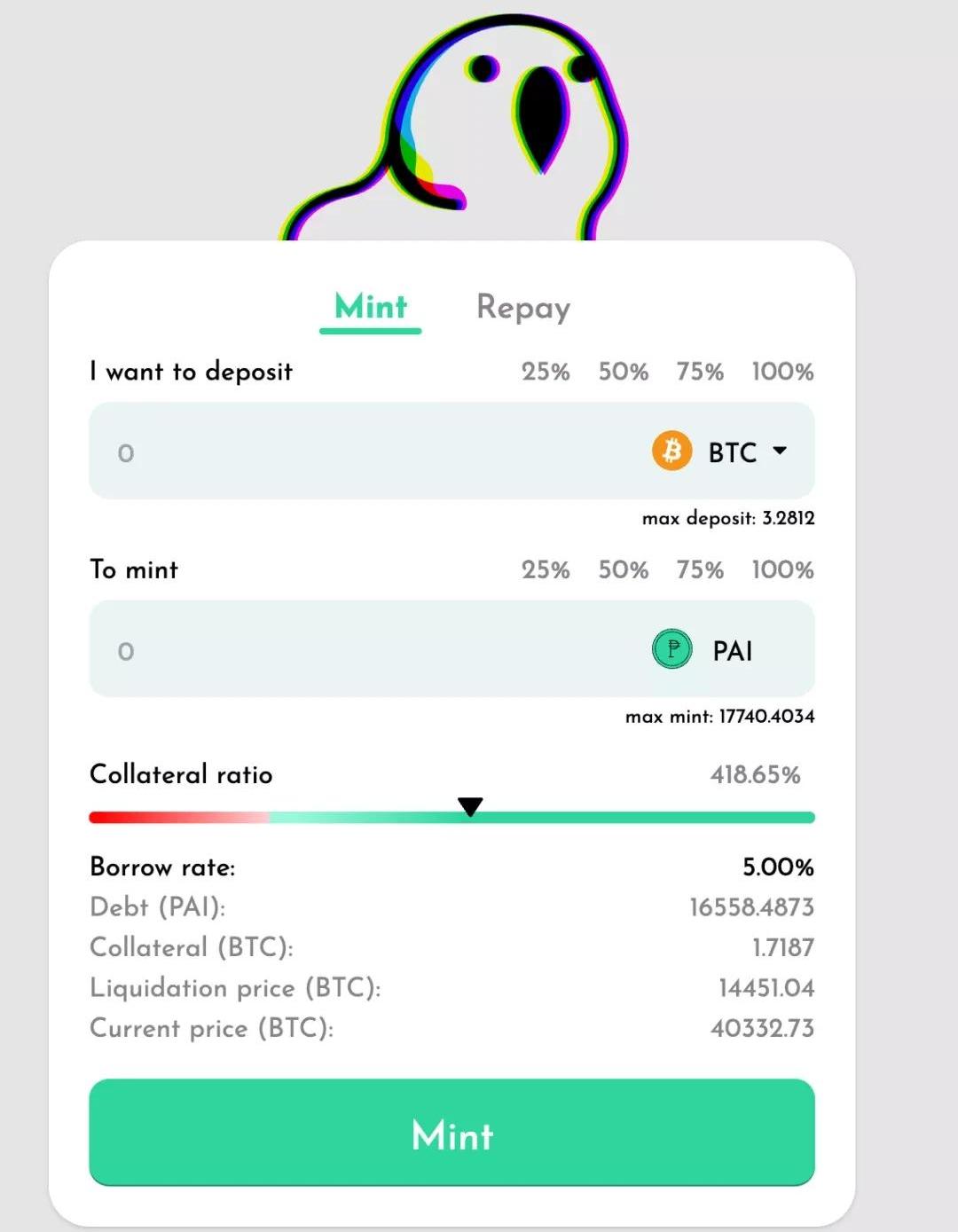
Task: Deposit 100% of max BTC
Action: (781, 372)
